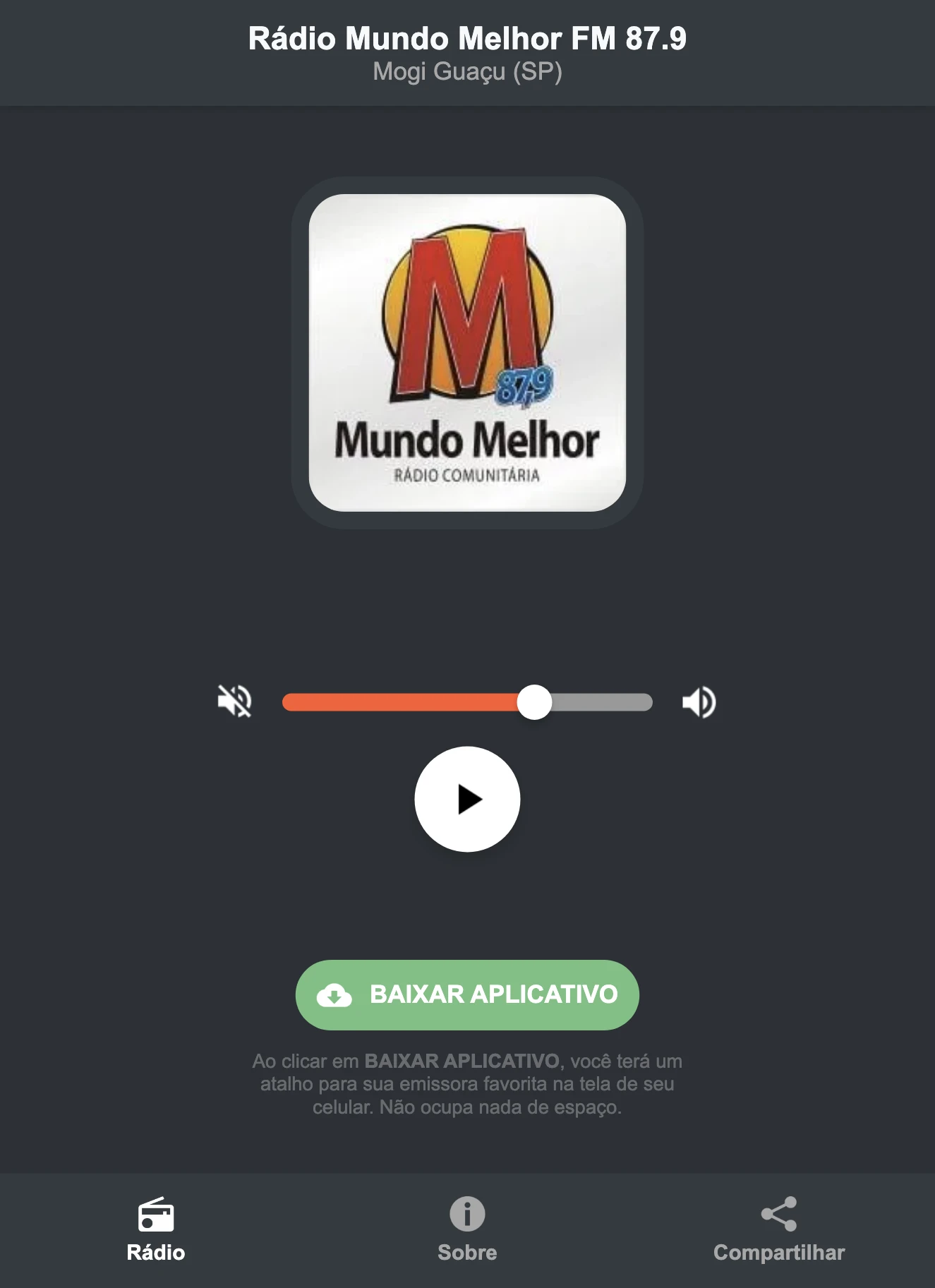Click the Mundo Melhor station logo

467,349
